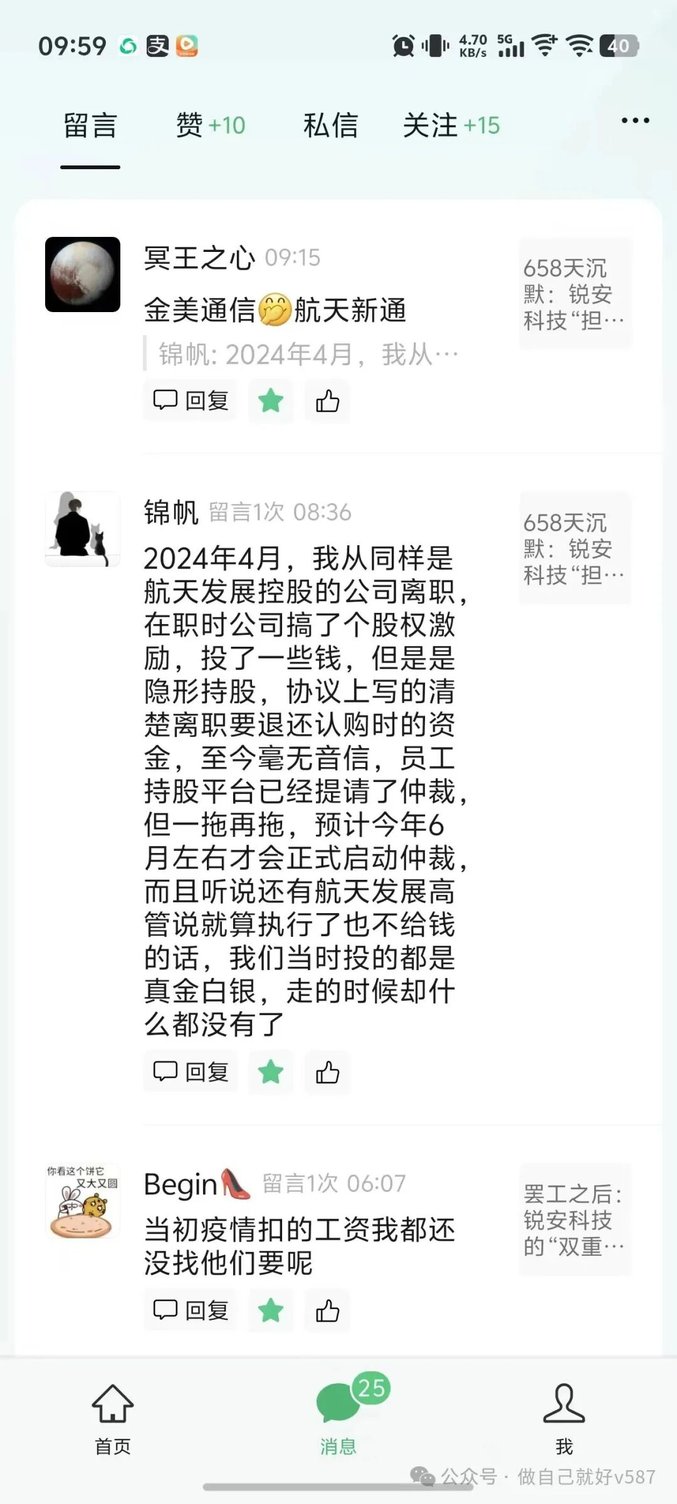Give a thumbs up to 锦帆's comment
Viewport: 677px width, 1504px height.
(x=328, y=1072)
